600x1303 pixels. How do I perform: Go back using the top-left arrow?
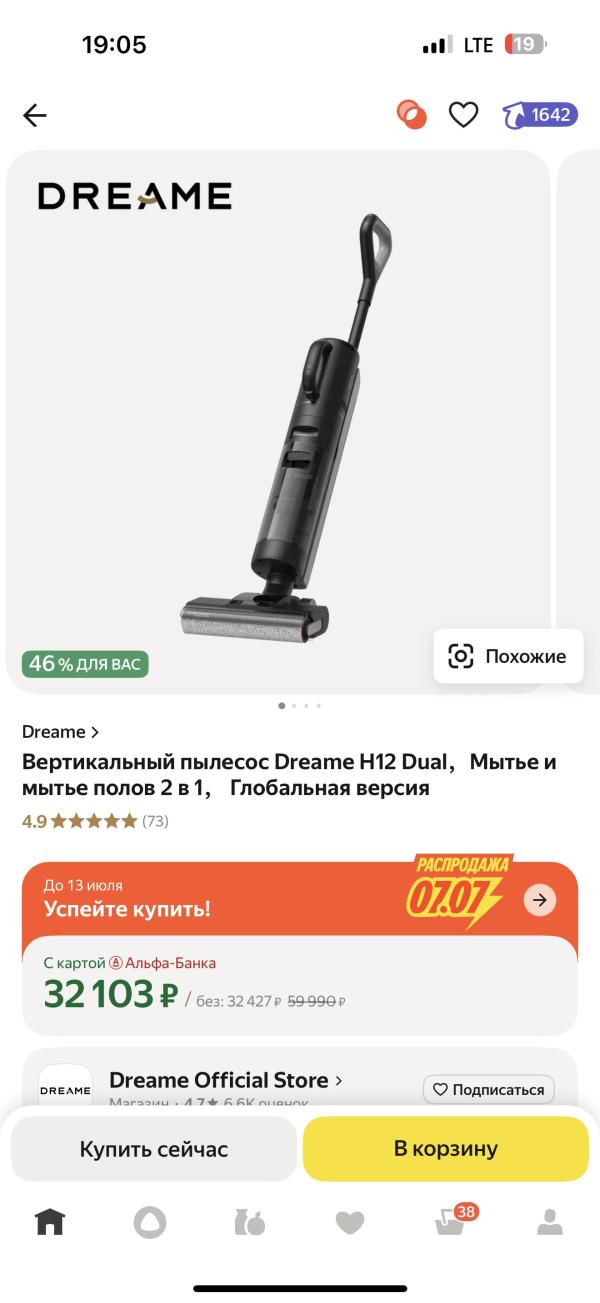tap(35, 115)
